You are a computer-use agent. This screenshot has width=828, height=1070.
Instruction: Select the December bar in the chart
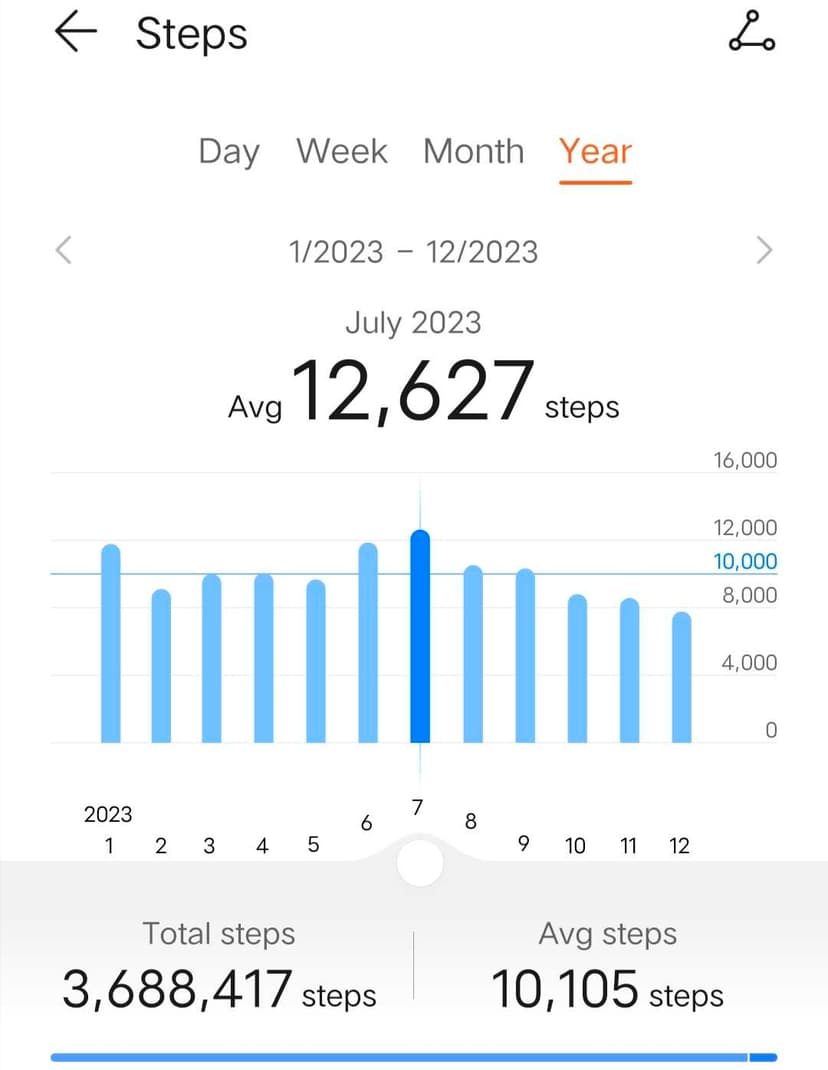681,677
